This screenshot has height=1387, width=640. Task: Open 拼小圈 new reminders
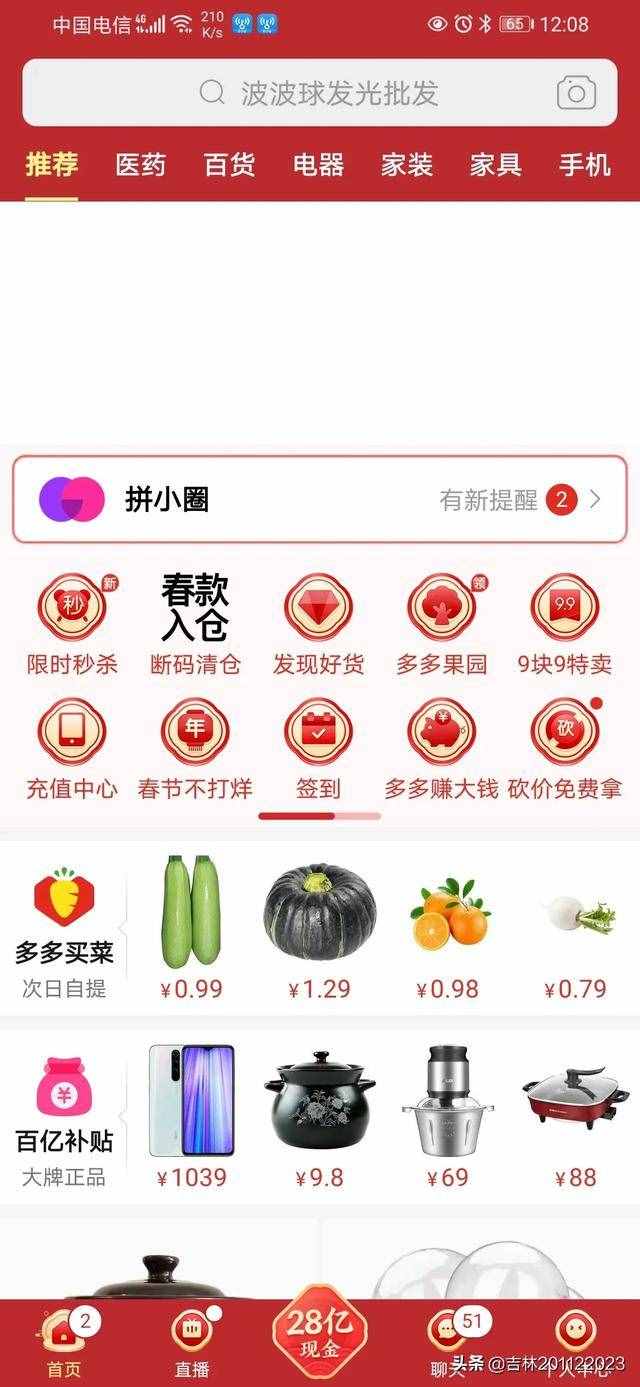(320, 499)
